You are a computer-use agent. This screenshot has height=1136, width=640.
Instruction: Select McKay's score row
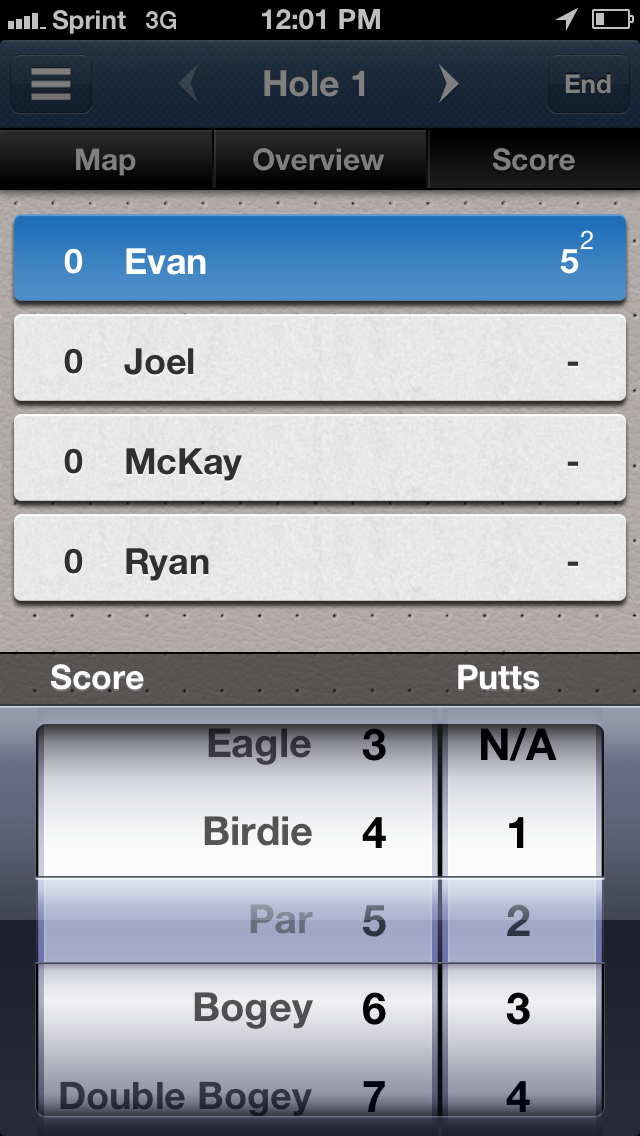(320, 459)
